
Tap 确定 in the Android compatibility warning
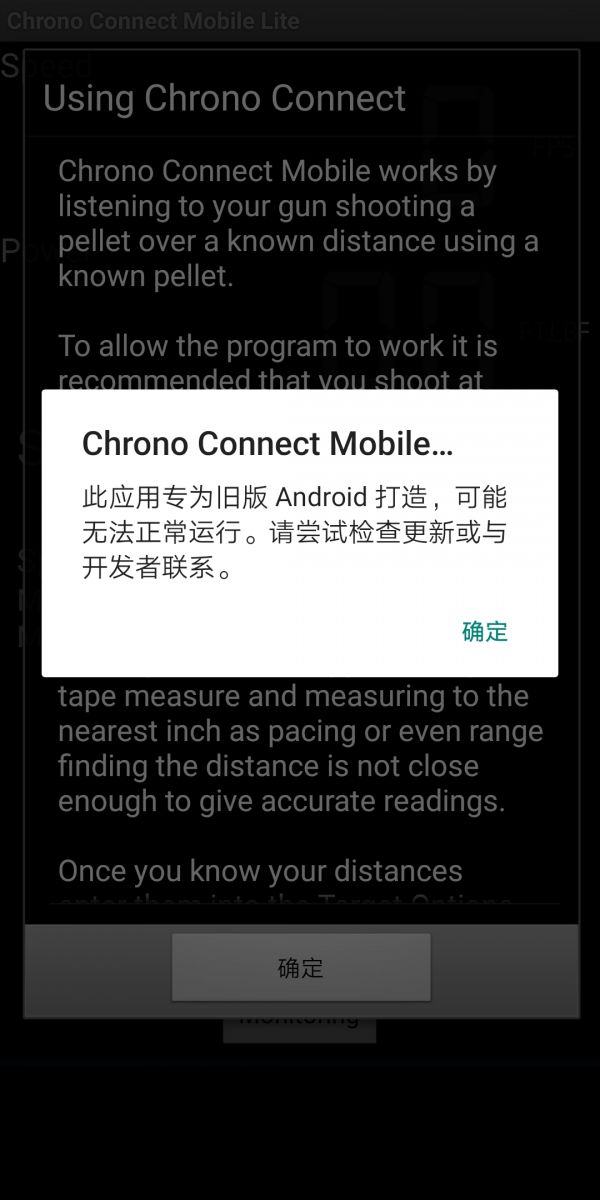[485, 631]
